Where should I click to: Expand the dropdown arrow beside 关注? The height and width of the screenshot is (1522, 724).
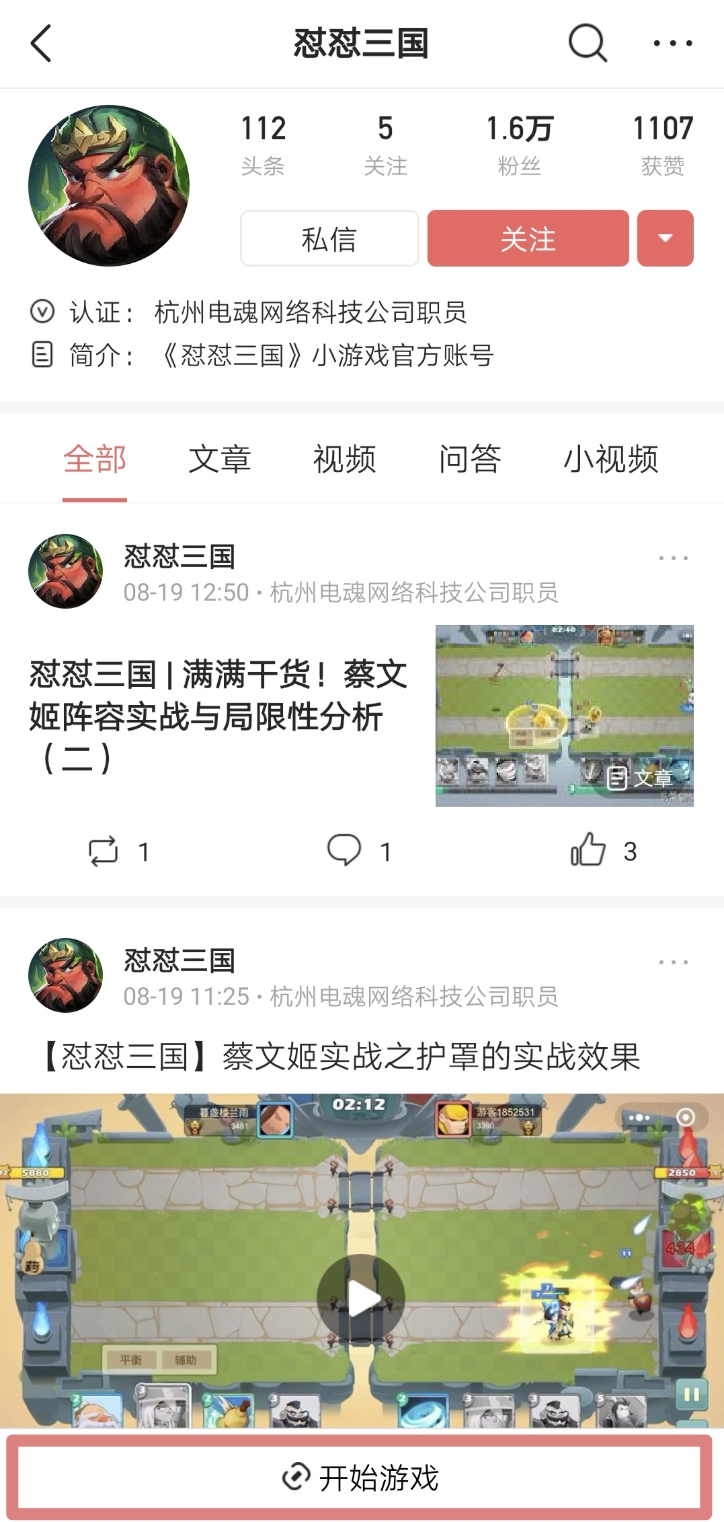click(x=665, y=239)
